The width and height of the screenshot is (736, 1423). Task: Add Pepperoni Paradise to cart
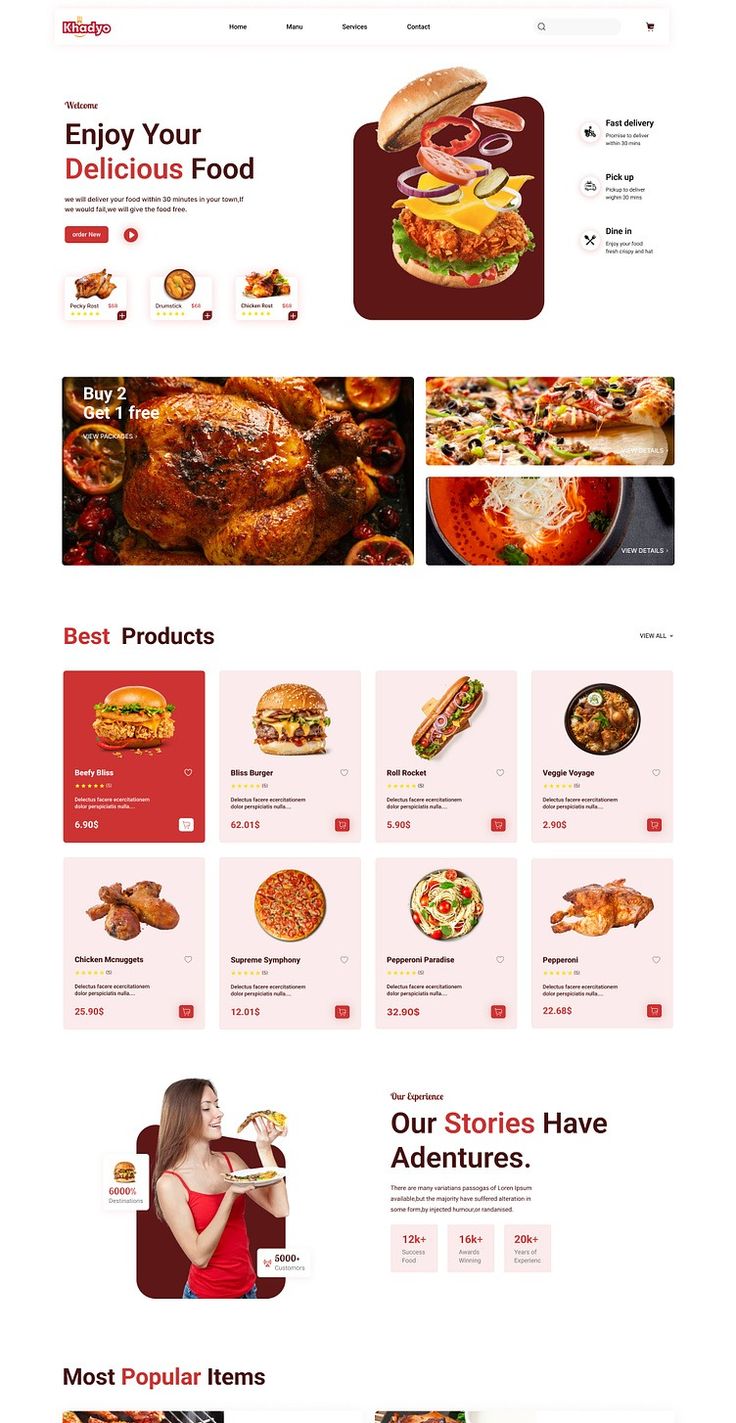click(x=498, y=1012)
